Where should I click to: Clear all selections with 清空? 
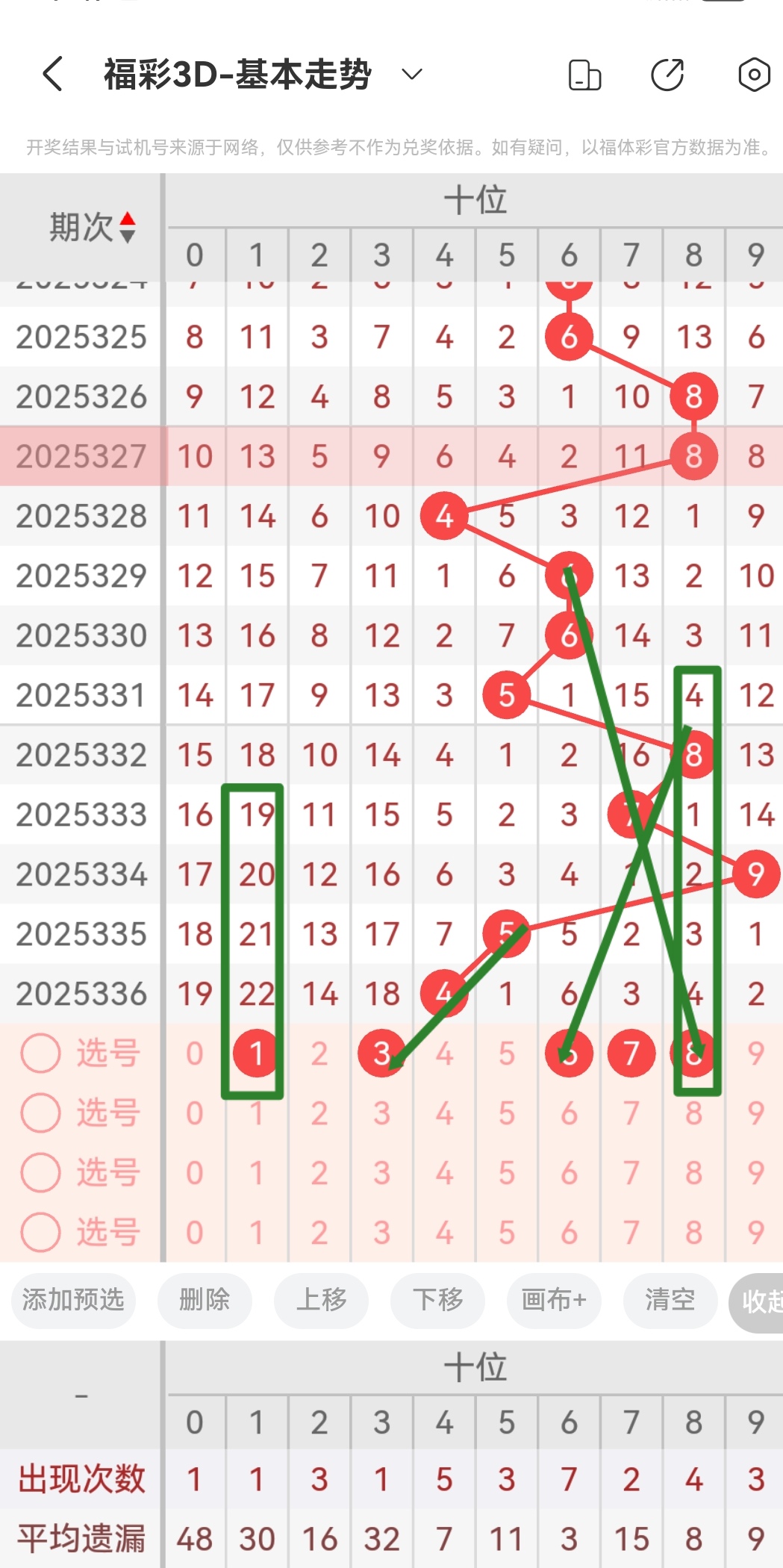point(670,1301)
